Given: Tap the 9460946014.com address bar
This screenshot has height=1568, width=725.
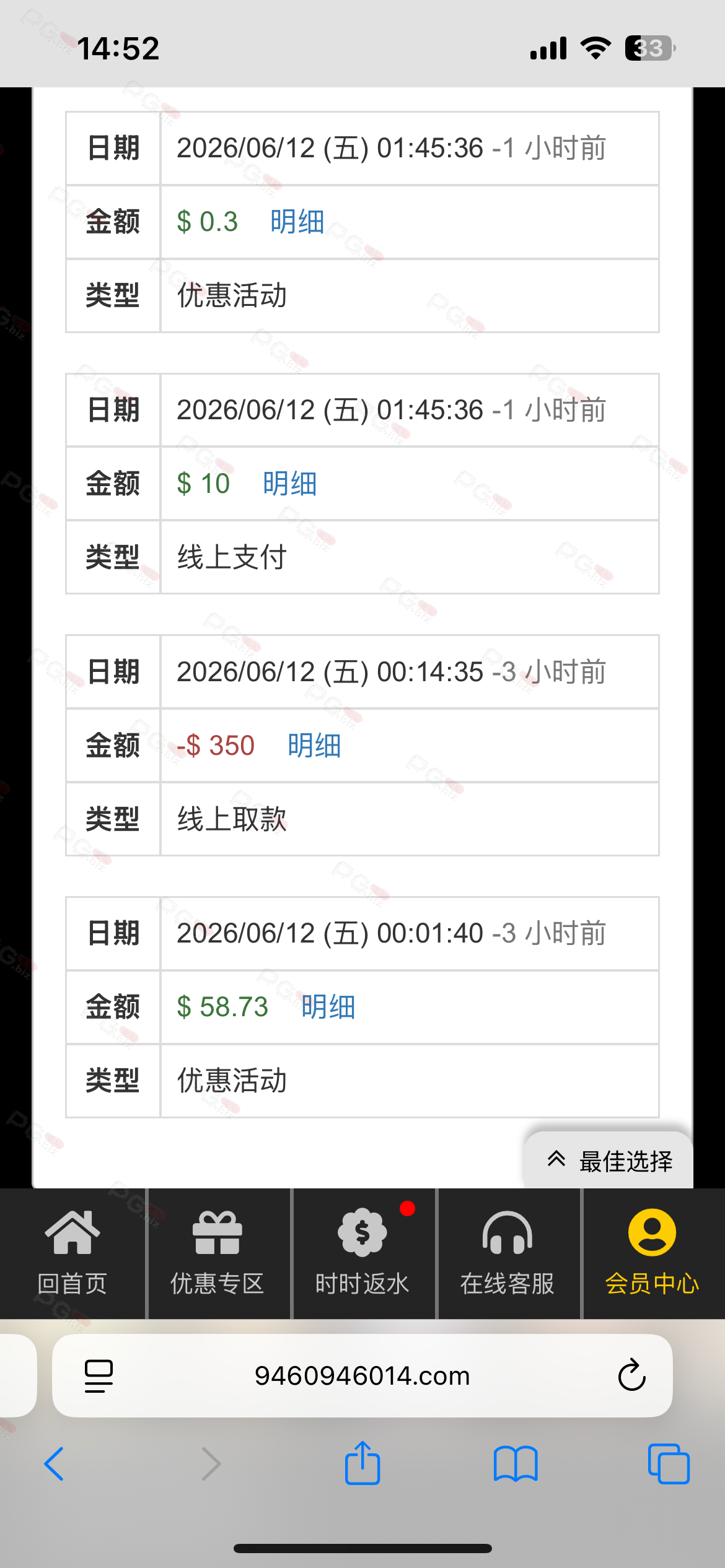Looking at the screenshot, I should click(x=362, y=1376).
